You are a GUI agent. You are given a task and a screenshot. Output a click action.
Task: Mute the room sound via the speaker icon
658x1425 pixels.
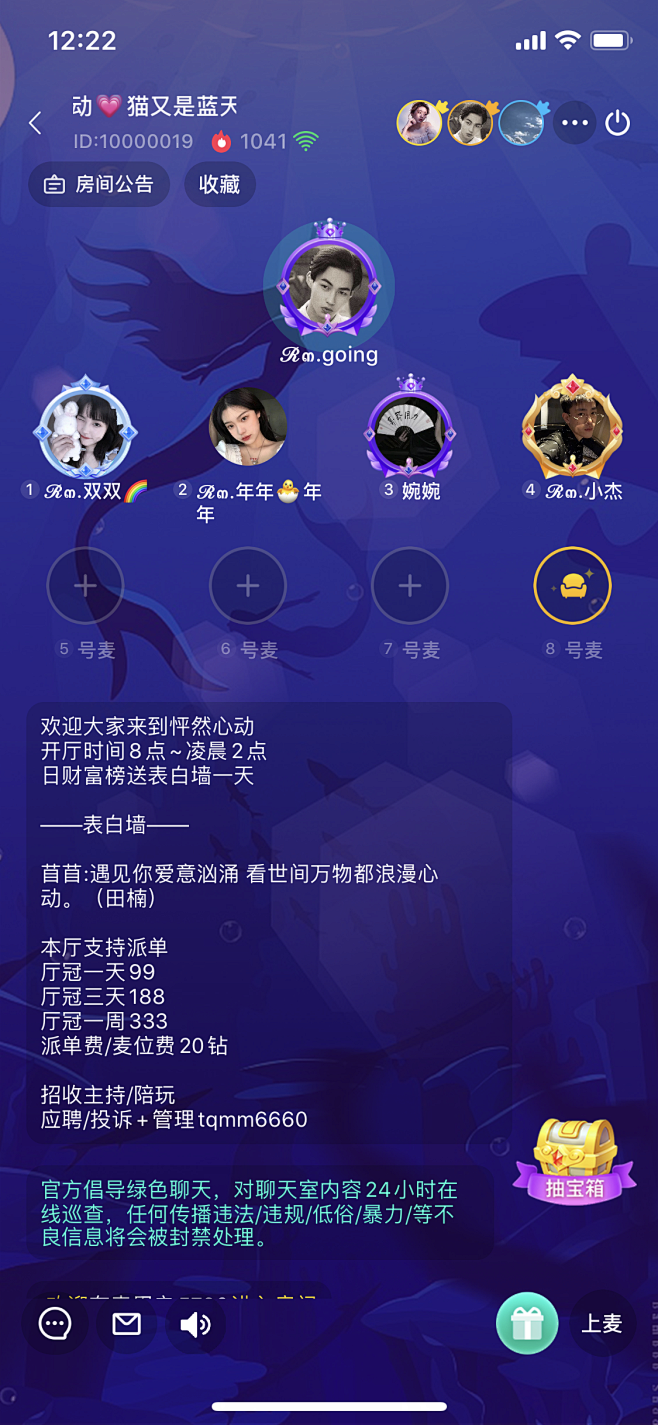(195, 1324)
